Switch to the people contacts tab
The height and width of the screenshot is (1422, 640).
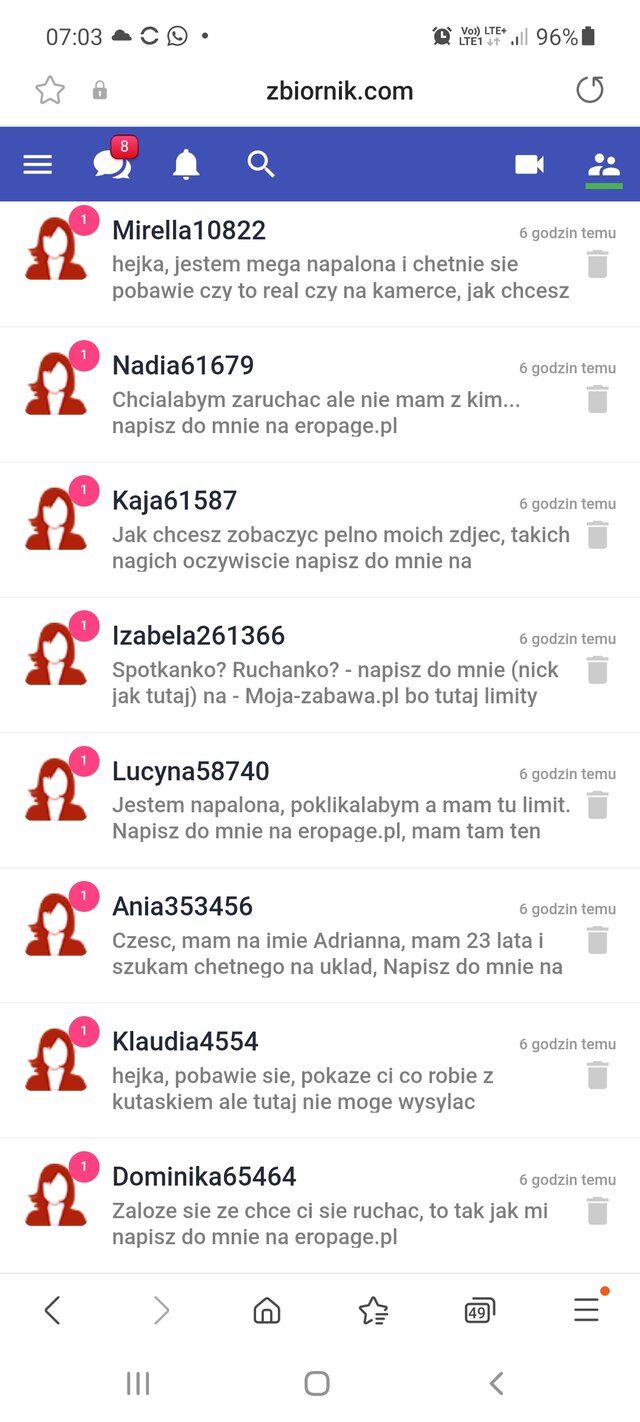604,164
